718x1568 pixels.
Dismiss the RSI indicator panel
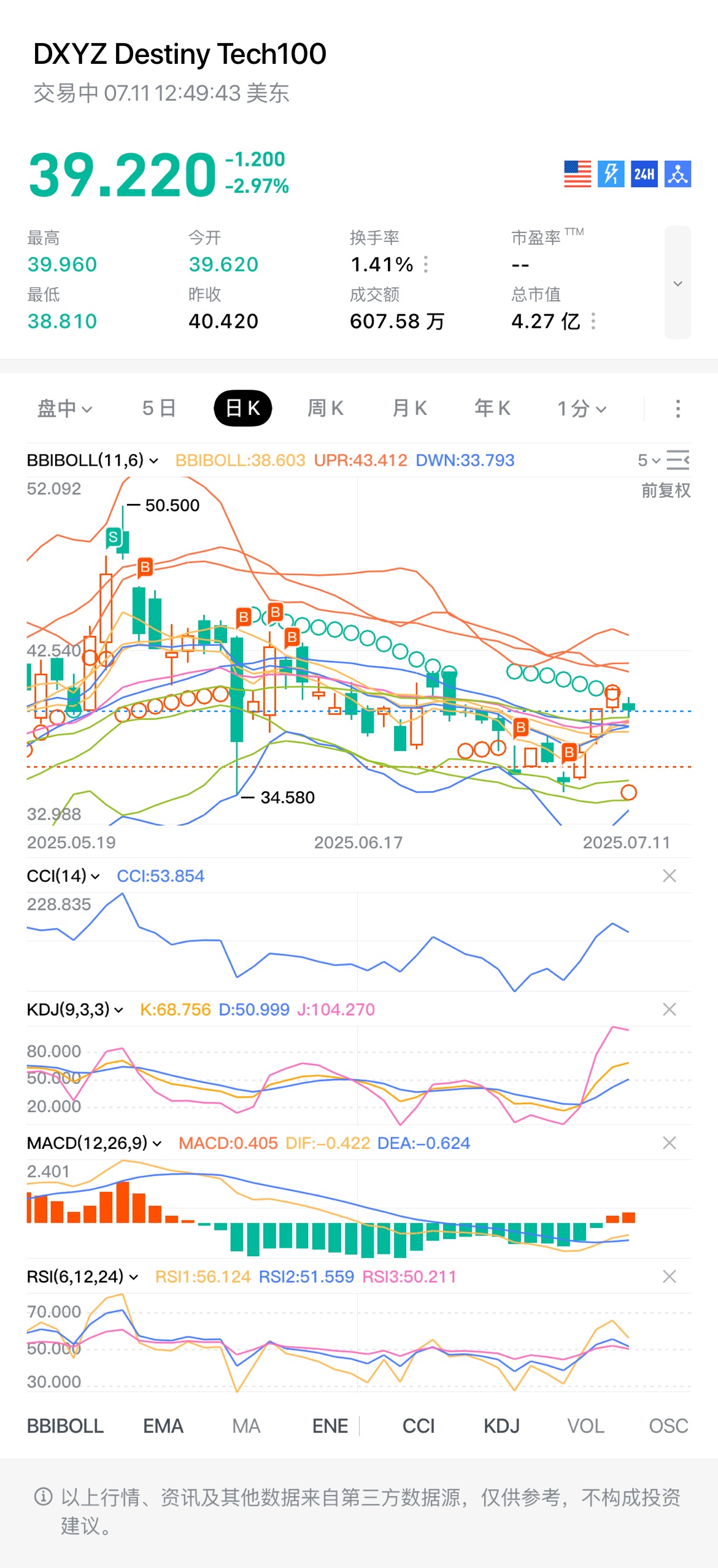tap(670, 1276)
